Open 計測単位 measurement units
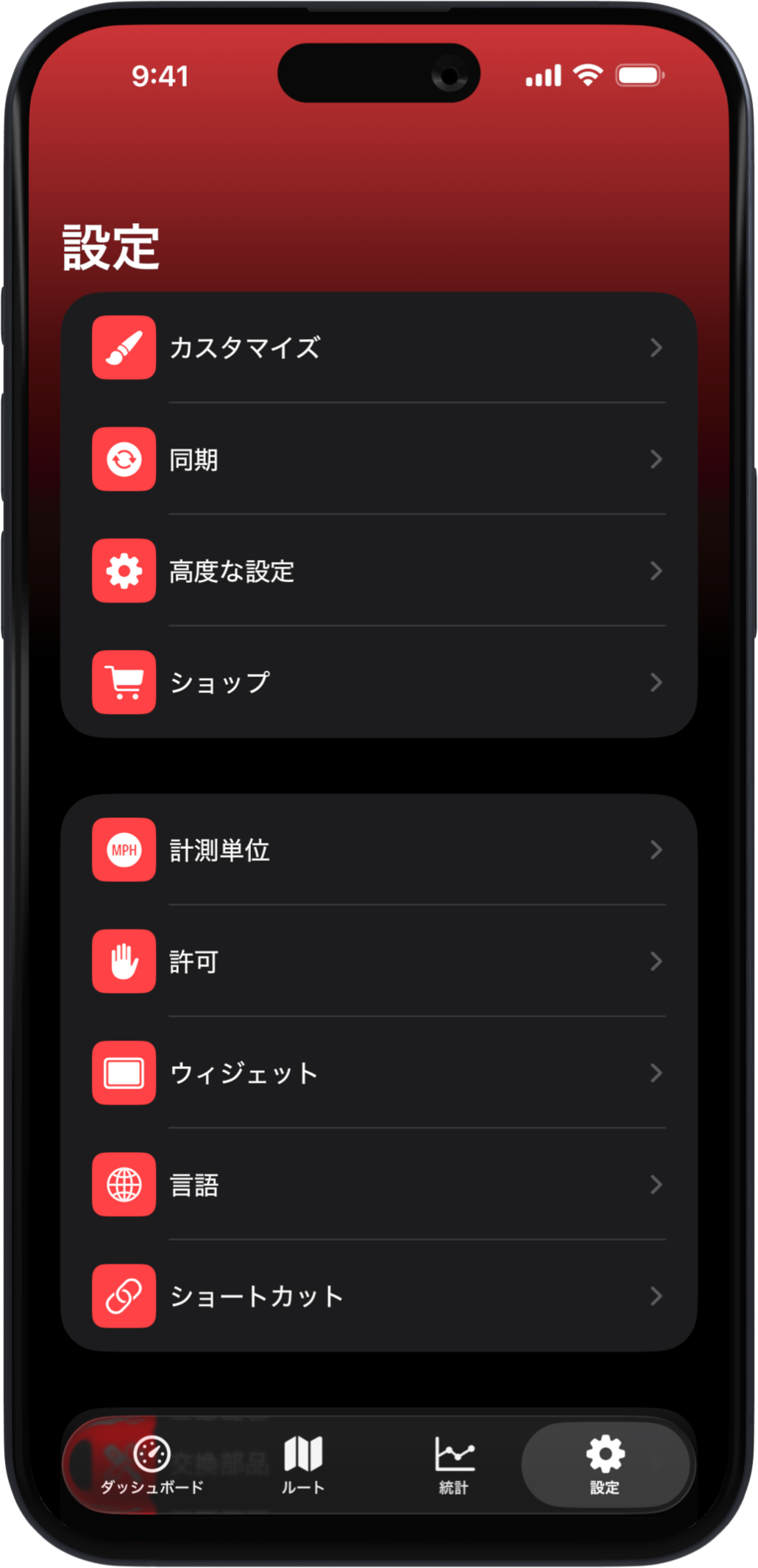 click(378, 850)
